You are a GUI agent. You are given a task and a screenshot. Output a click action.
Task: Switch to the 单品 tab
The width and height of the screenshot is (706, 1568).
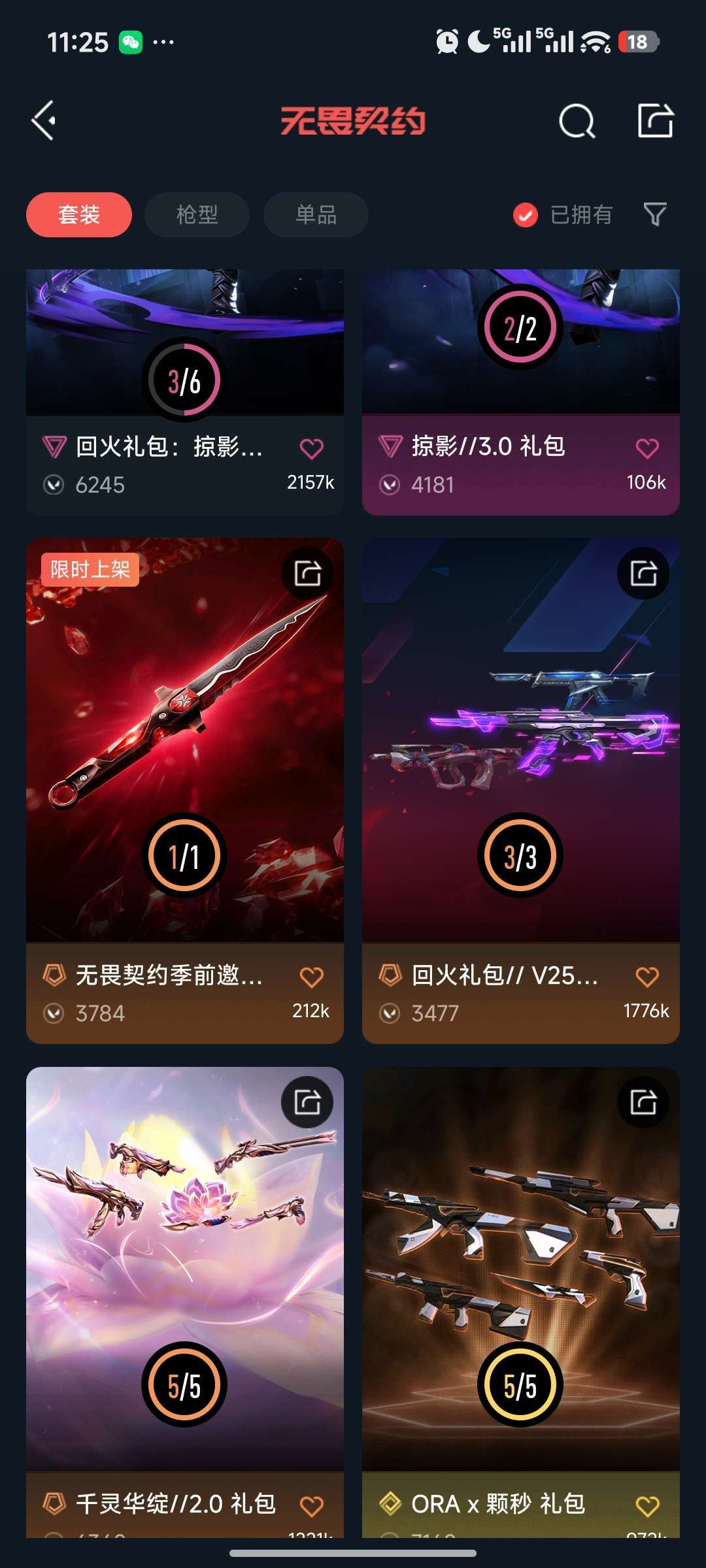[x=315, y=214]
